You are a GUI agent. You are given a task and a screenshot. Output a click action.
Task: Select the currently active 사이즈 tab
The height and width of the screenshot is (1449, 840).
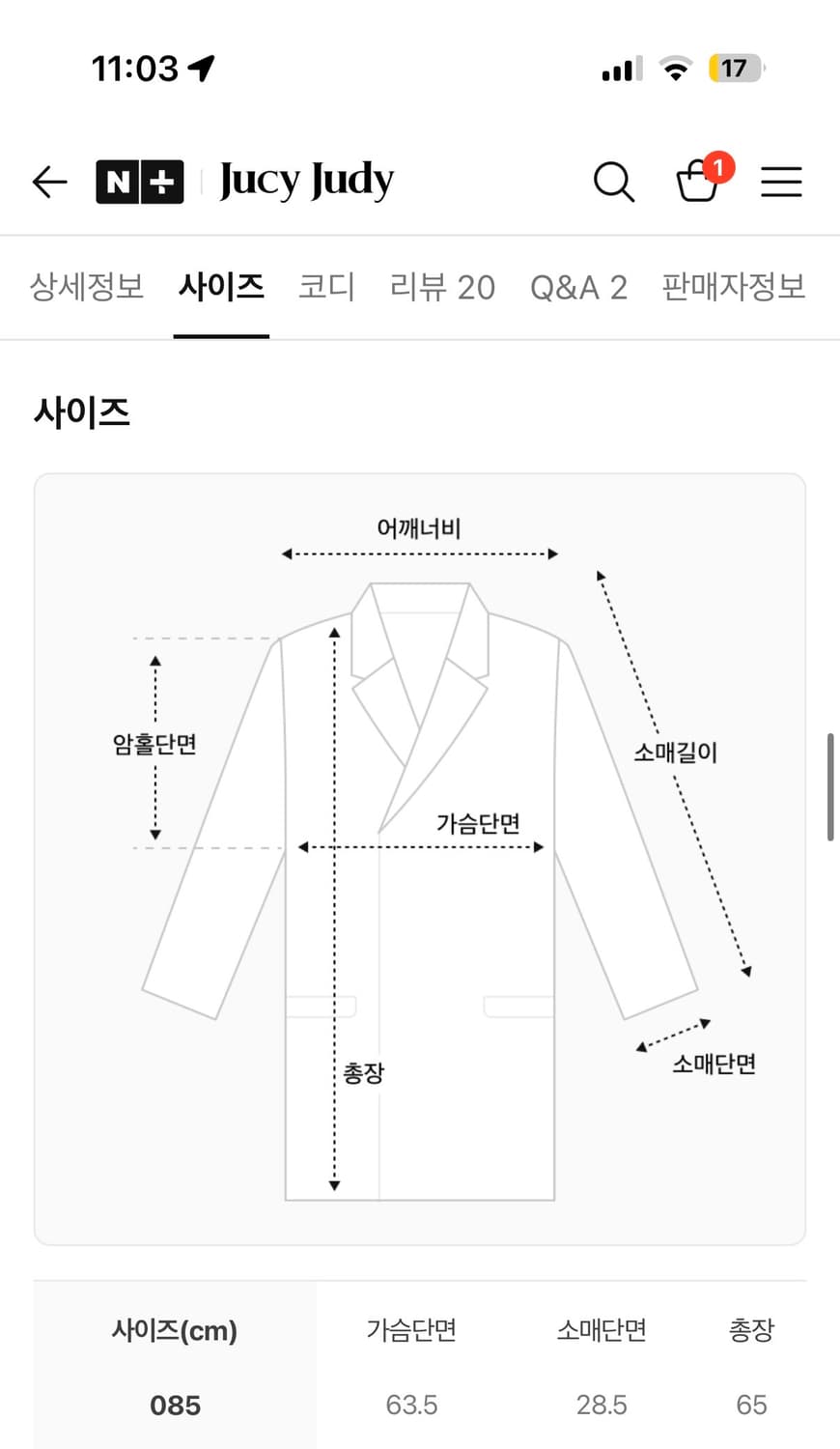click(x=221, y=287)
